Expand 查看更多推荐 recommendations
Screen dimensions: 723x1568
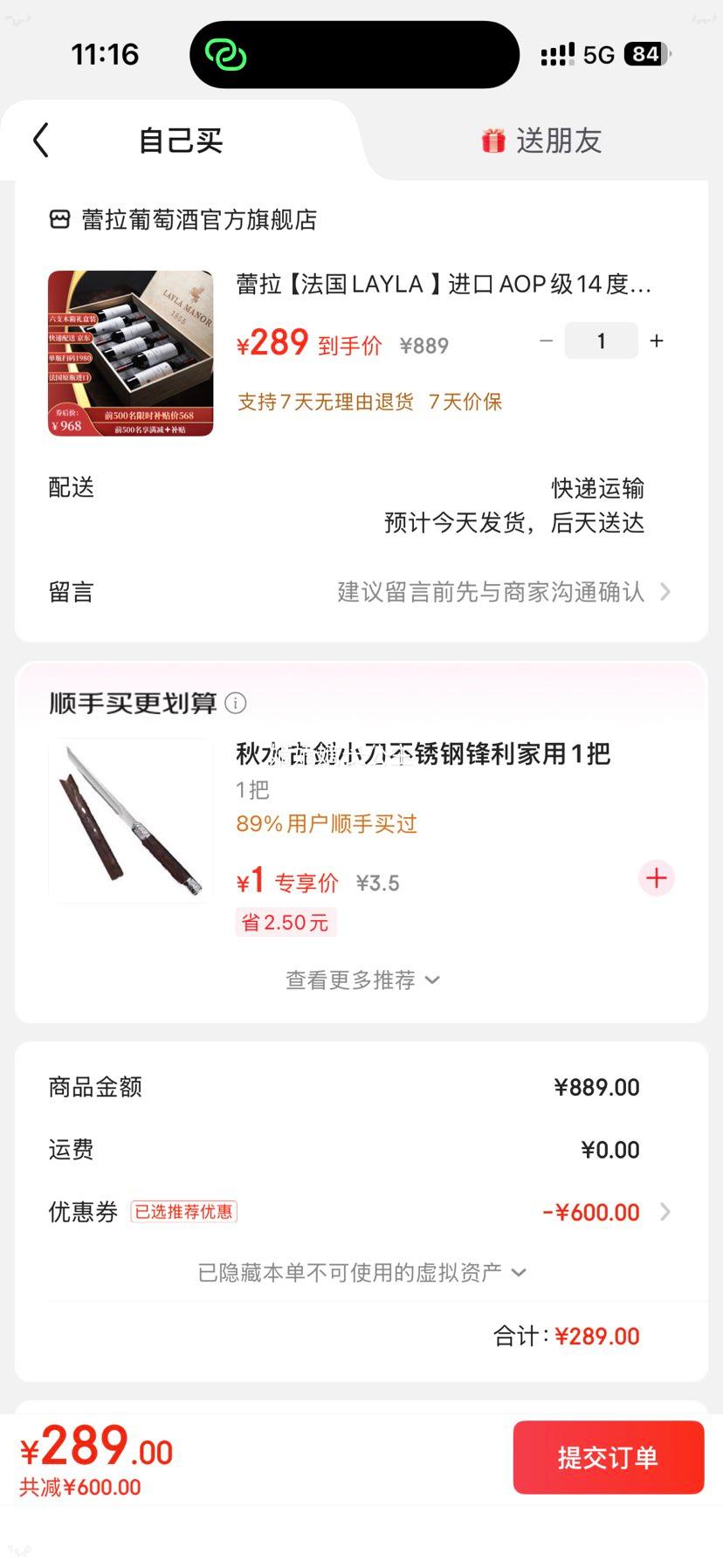point(361,980)
